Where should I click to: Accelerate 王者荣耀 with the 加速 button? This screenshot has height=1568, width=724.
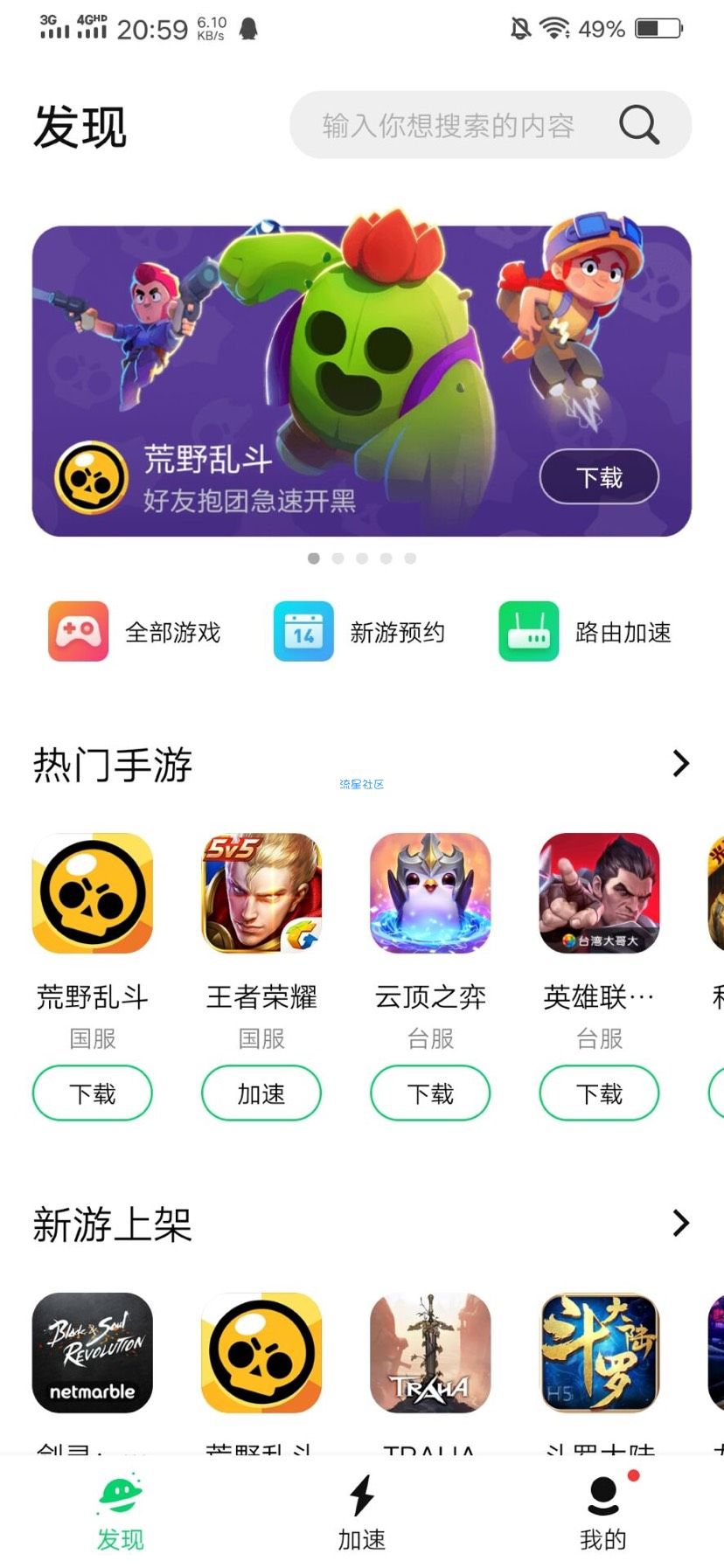261,1093
